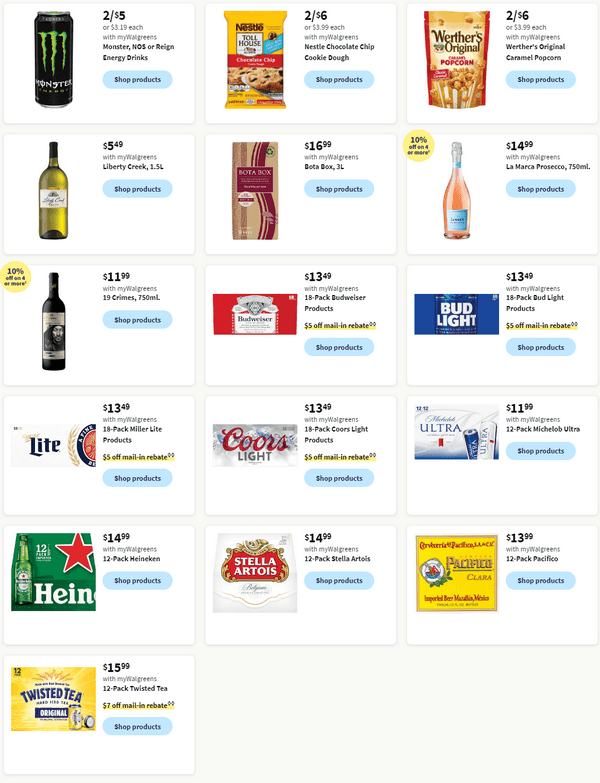Image resolution: width=600 pixels, height=783 pixels.
Task: Shop products for Liberty Creek 1.5L
Action: [137, 189]
